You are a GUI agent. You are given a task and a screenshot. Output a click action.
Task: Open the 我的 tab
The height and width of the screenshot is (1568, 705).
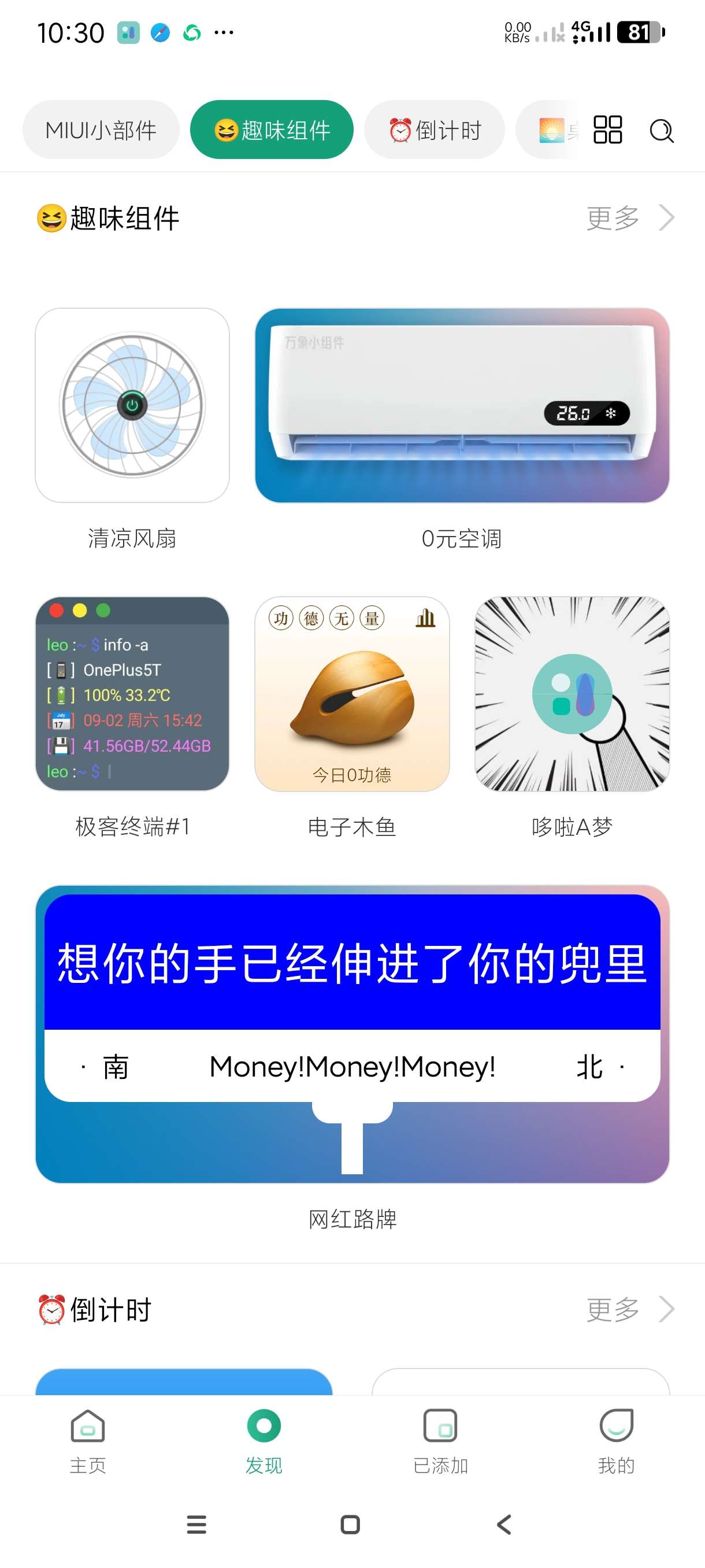[x=616, y=1440]
